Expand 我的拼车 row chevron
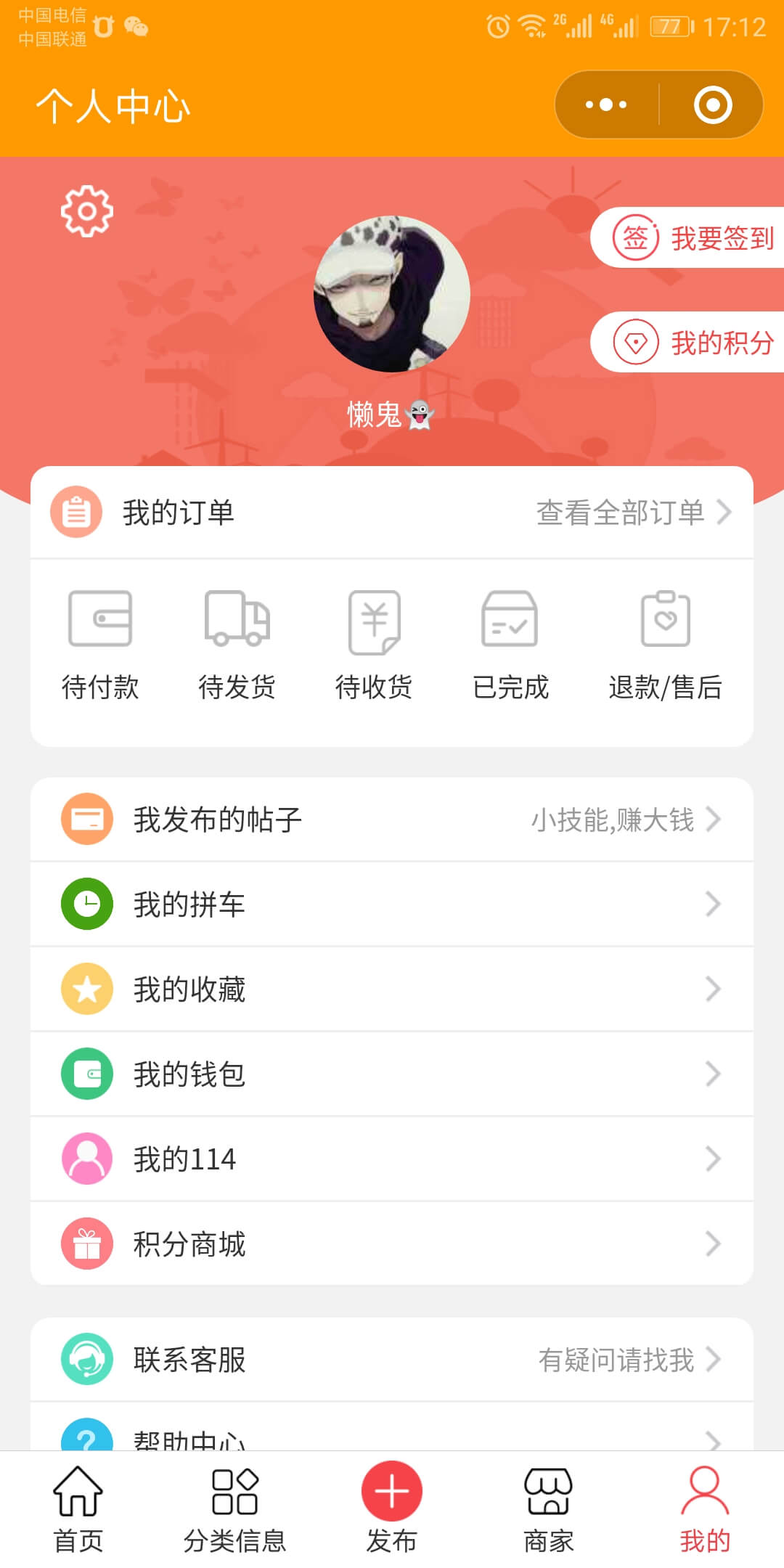 (x=712, y=905)
